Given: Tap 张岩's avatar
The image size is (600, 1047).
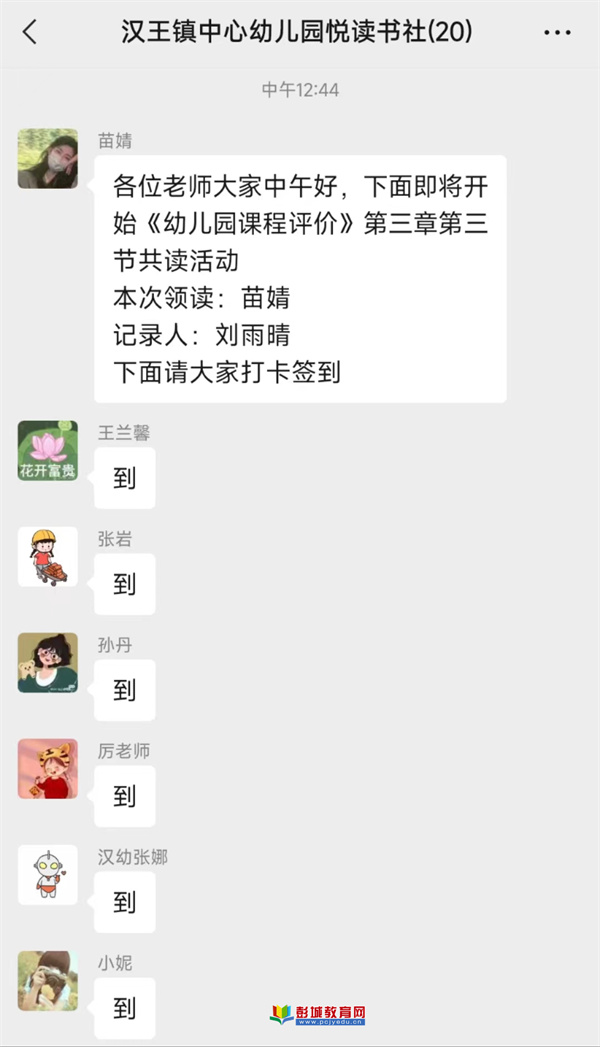Looking at the screenshot, I should tap(47, 556).
